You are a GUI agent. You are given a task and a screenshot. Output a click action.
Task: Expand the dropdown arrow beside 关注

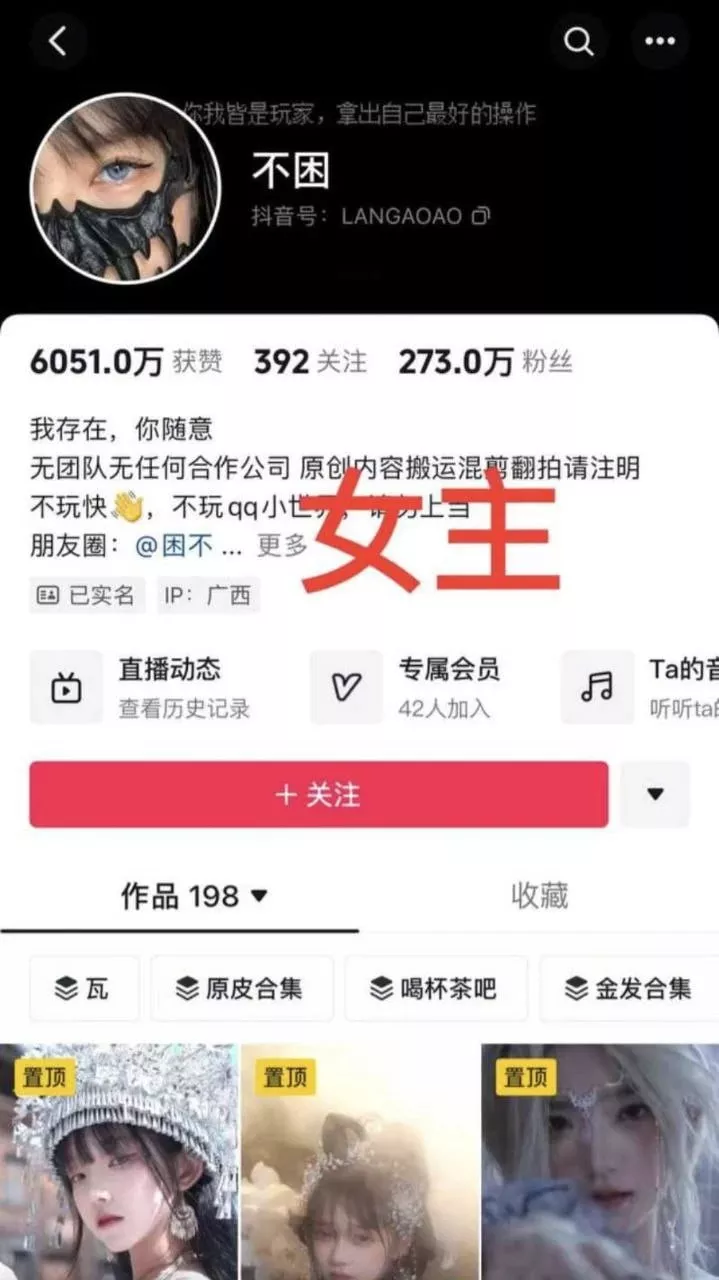[655, 795]
